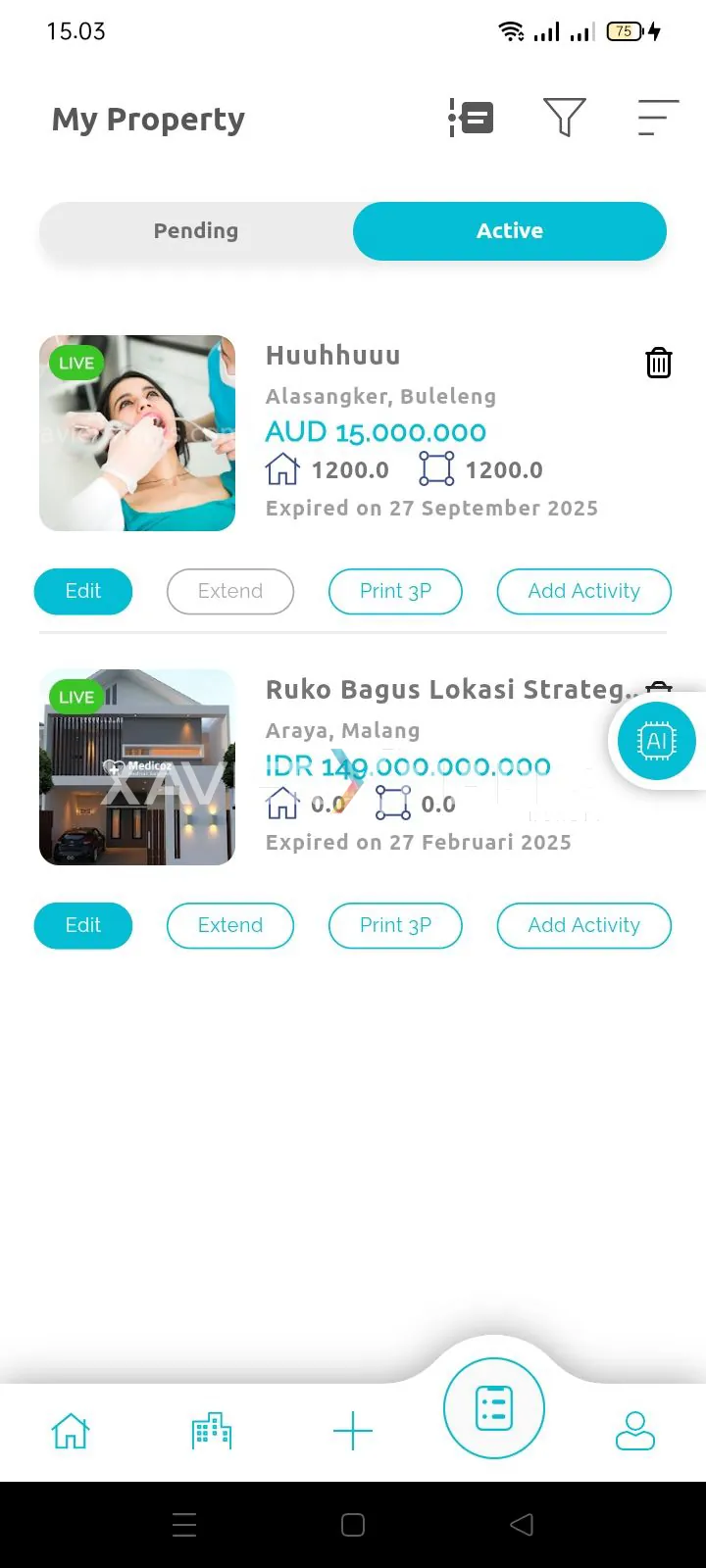This screenshot has height=1568, width=706.
Task: Edit the Ruko Bagus Lokasi property
Action: coord(83,925)
